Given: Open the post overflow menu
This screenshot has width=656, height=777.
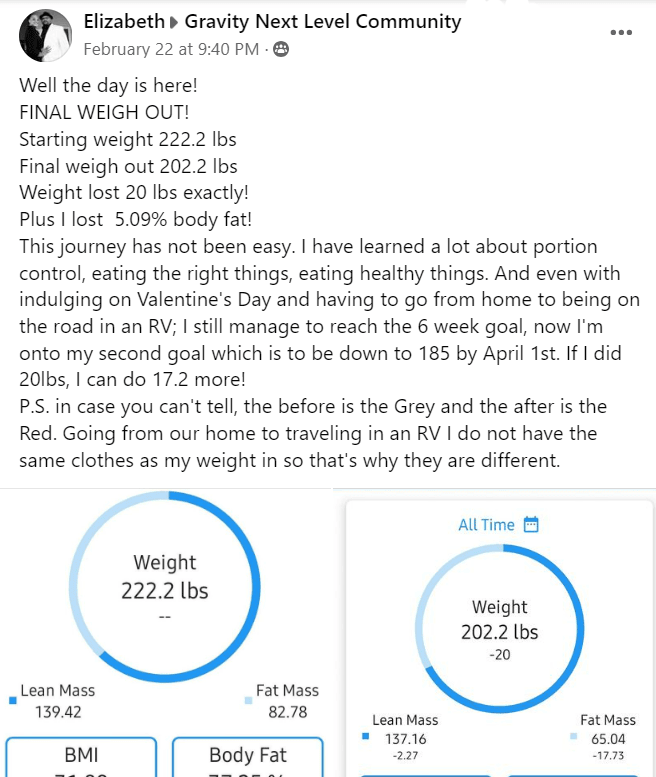Looking at the screenshot, I should pos(621,33).
